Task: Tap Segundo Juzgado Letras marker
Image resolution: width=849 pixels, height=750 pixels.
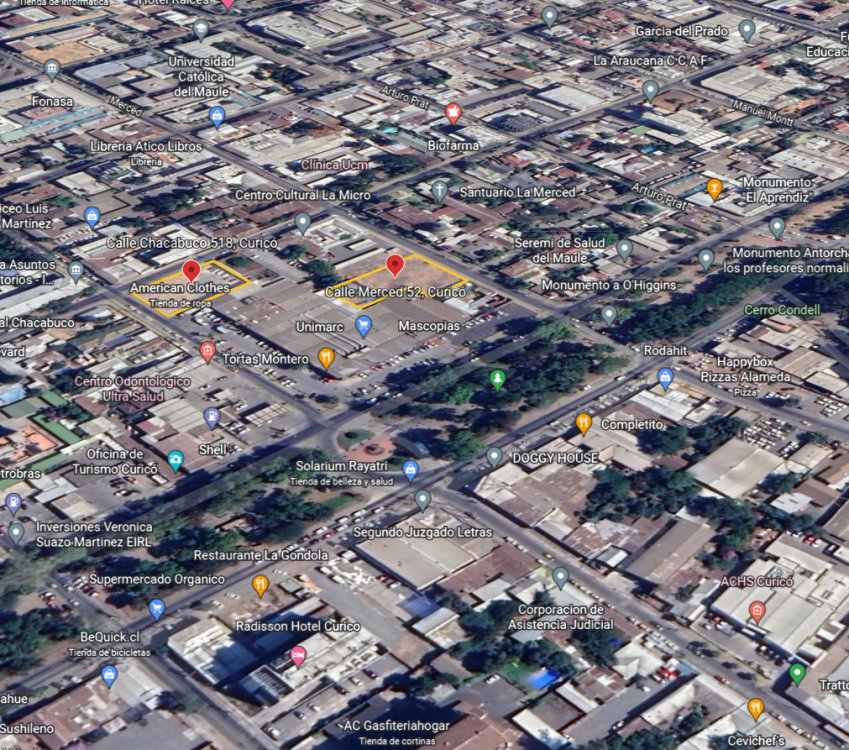Action: 423,499
